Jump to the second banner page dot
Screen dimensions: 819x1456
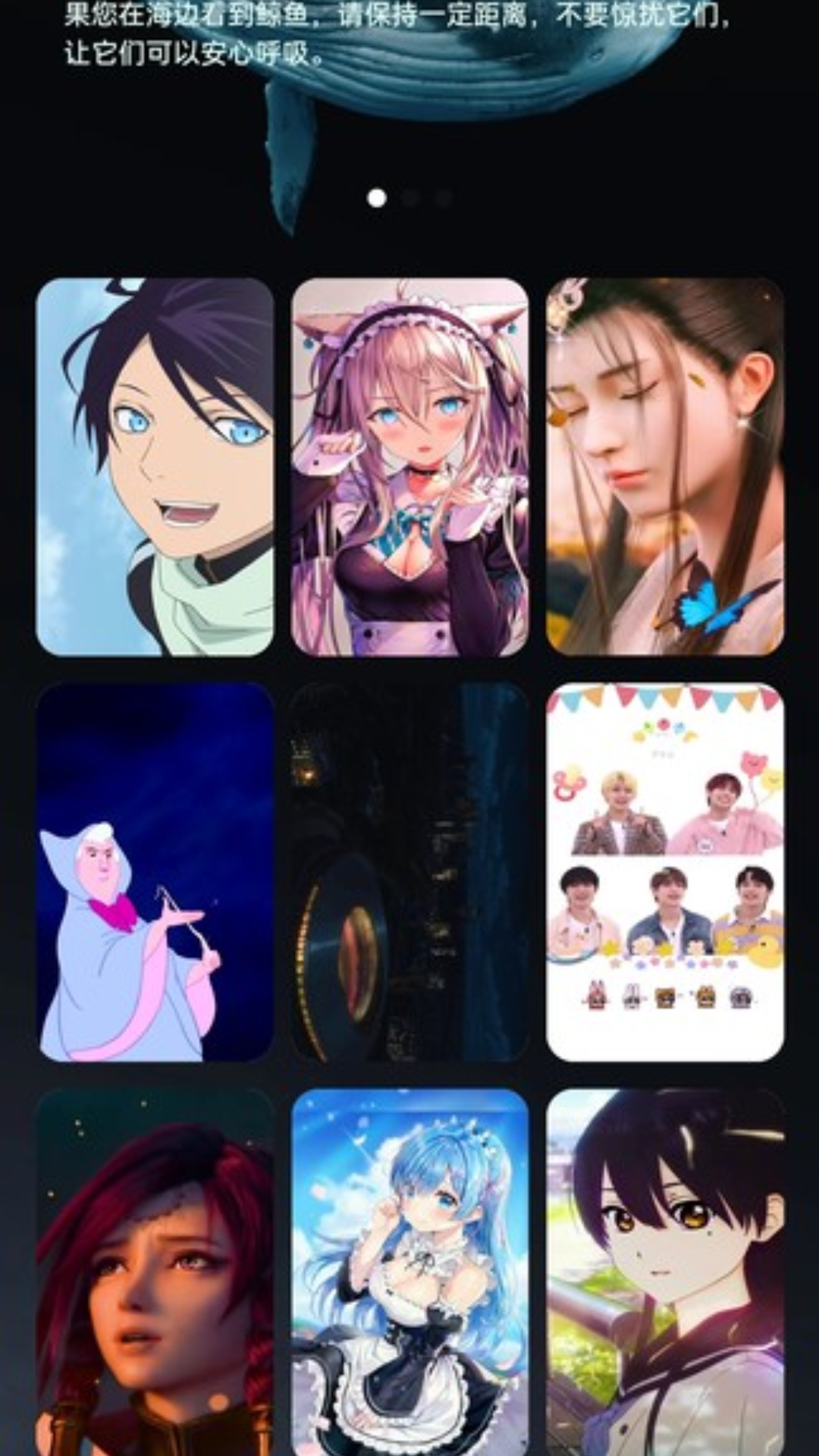pyautogui.click(x=410, y=198)
